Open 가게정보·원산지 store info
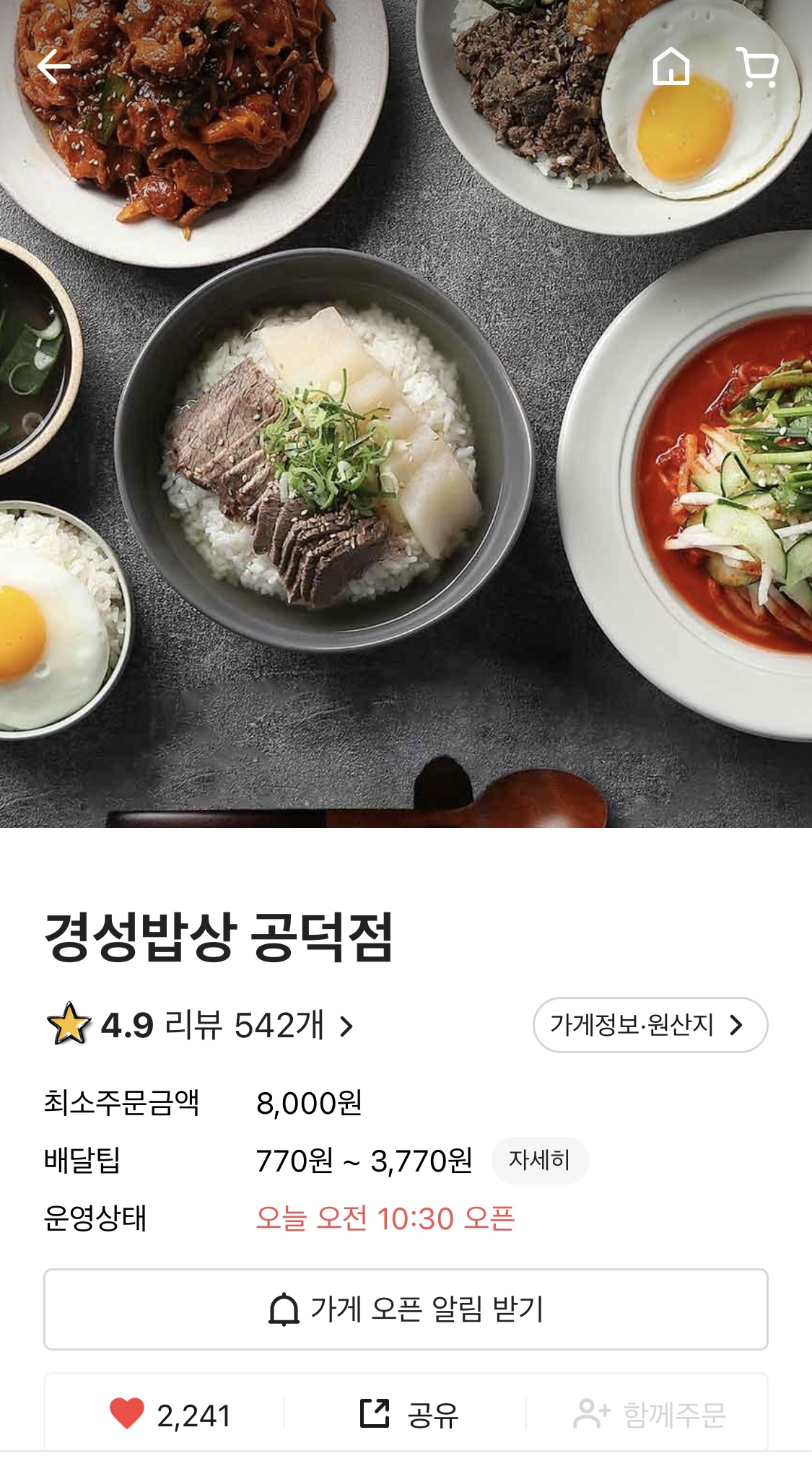This screenshot has width=812, height=1461. coord(650,1025)
